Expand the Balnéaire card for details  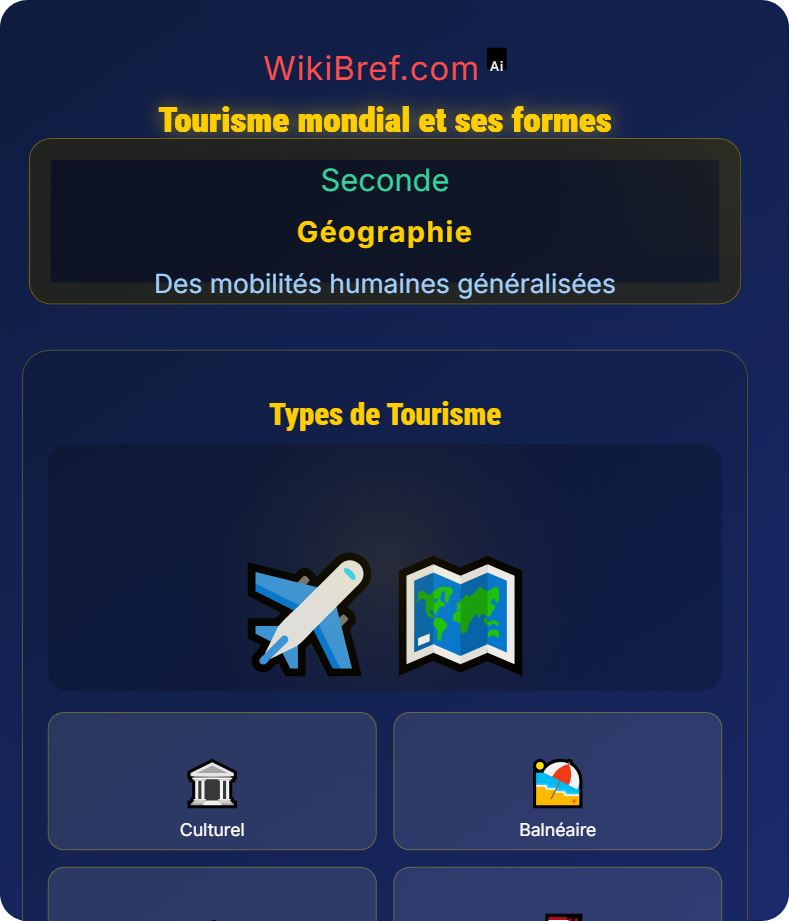(x=557, y=781)
